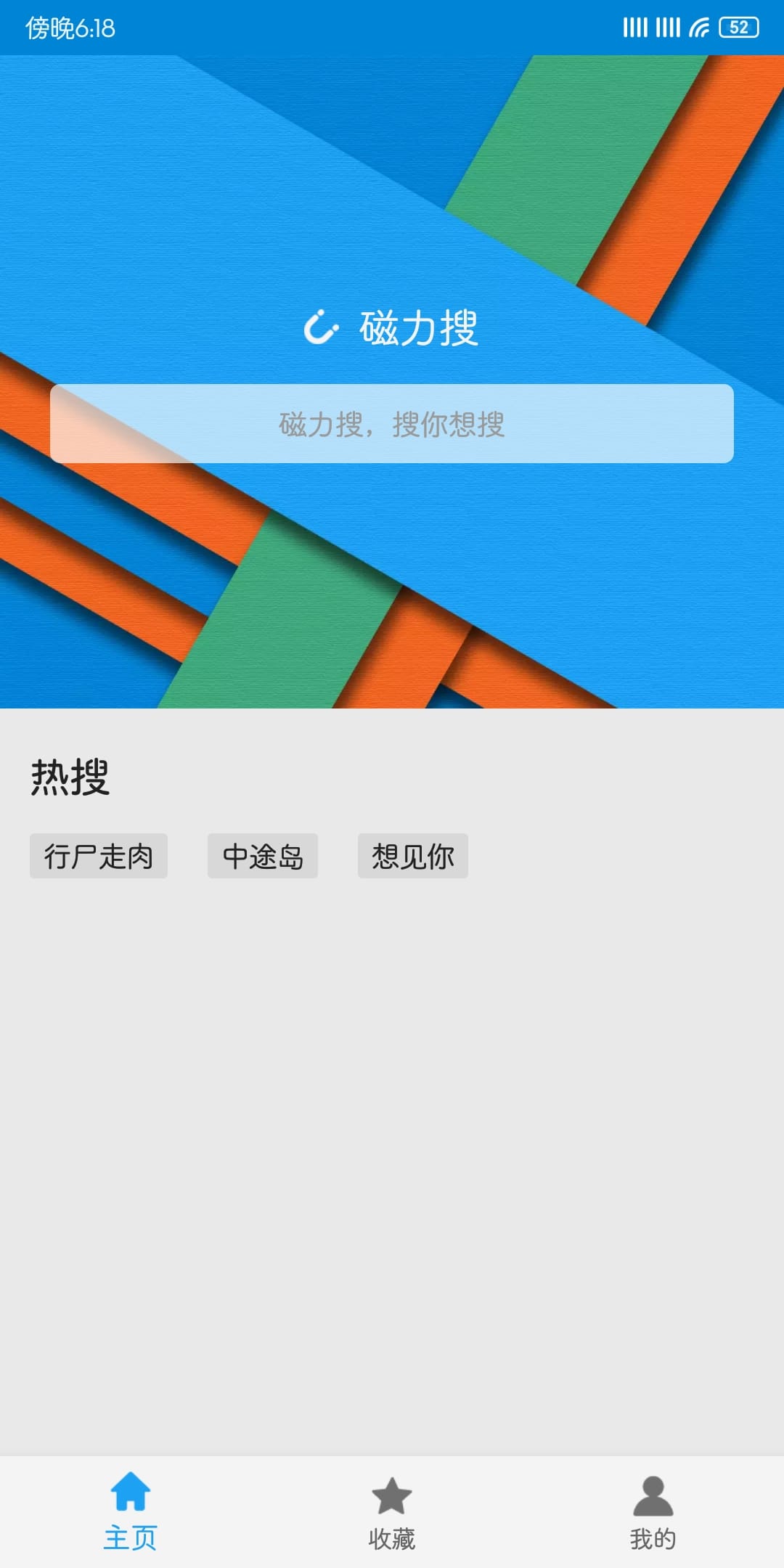
Task: Select the 想见你 hot search chip
Action: click(412, 857)
